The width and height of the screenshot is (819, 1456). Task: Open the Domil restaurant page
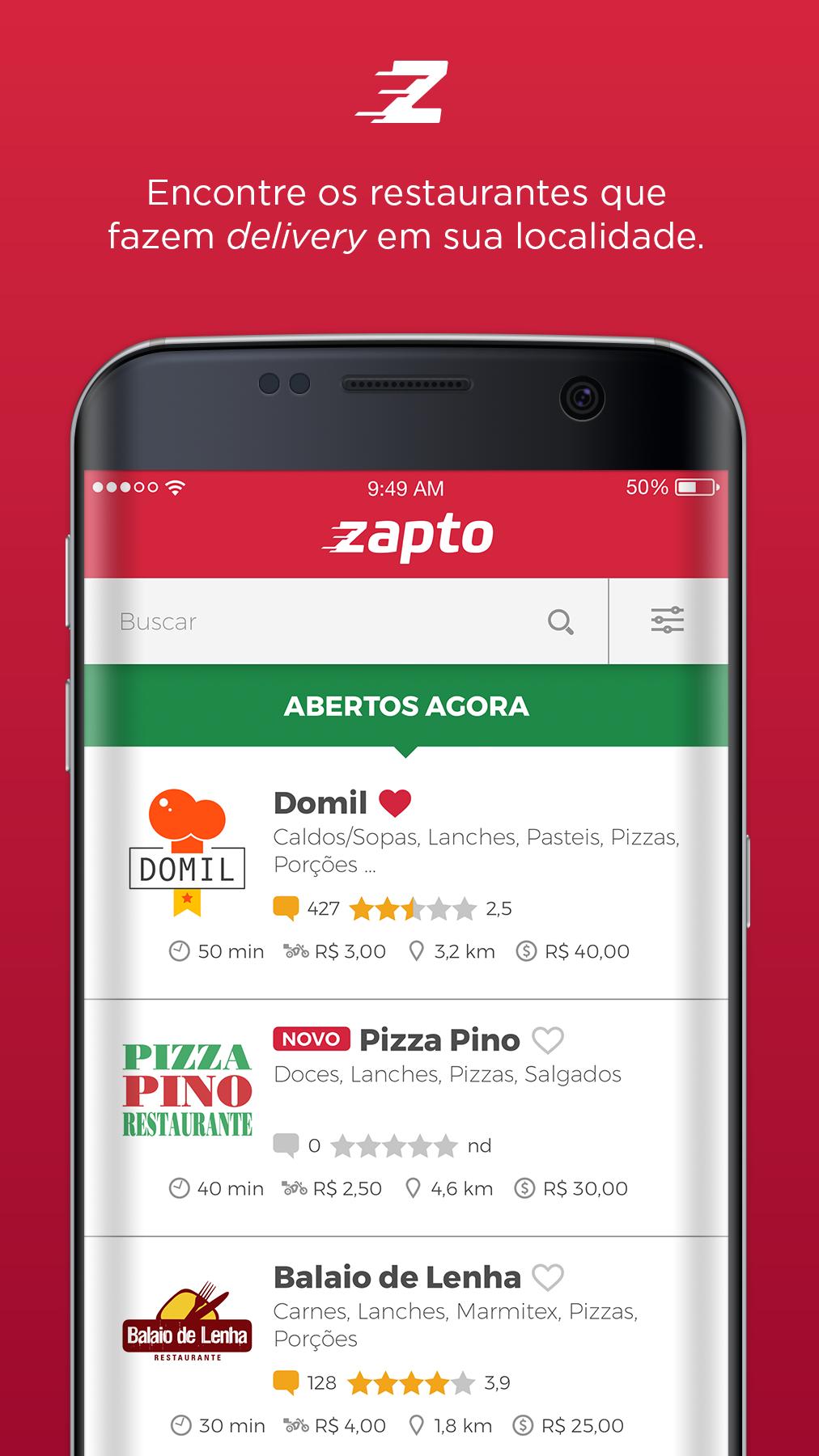coord(320,803)
